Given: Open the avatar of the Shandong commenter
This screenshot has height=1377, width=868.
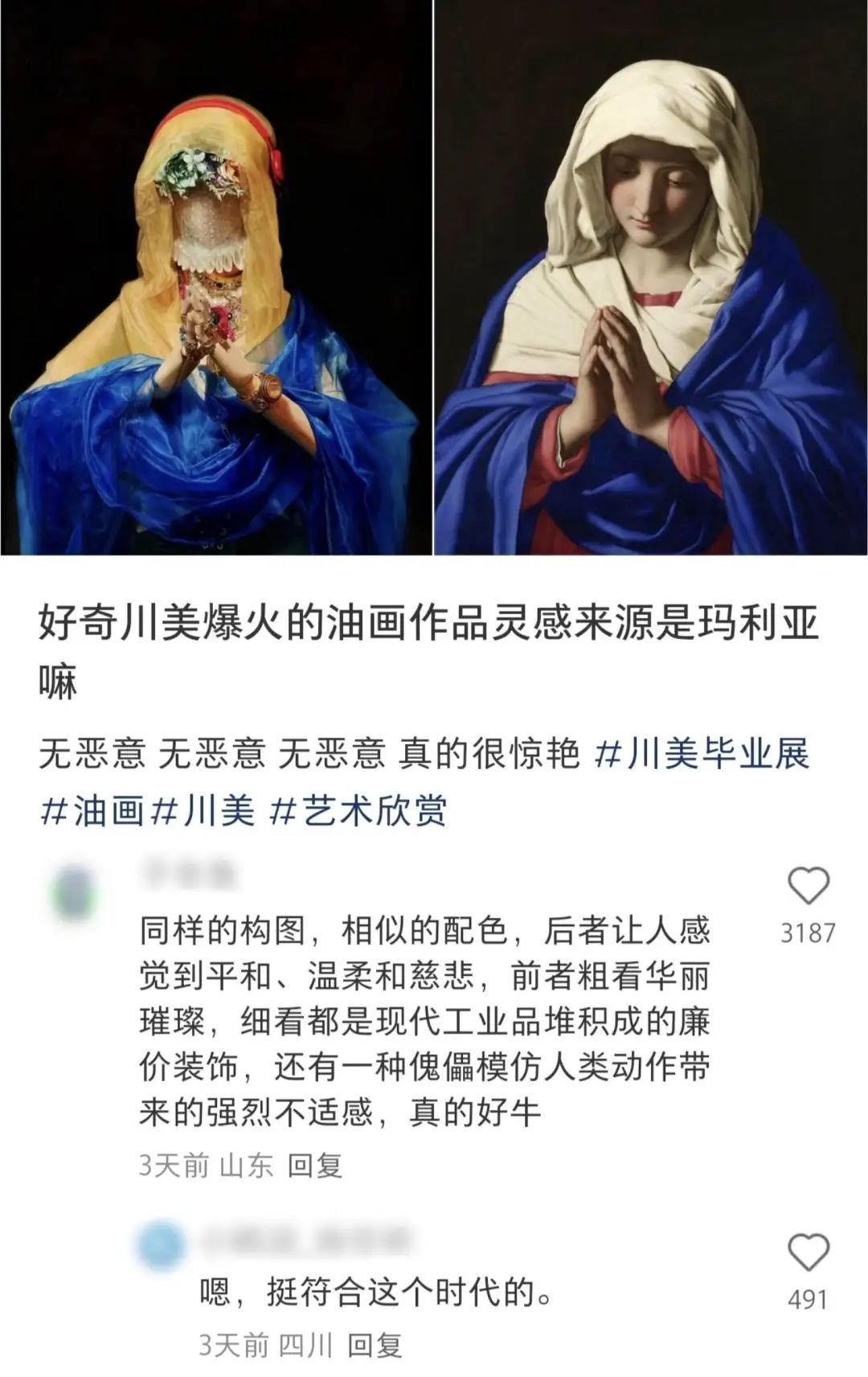Looking at the screenshot, I should pos(74,891).
